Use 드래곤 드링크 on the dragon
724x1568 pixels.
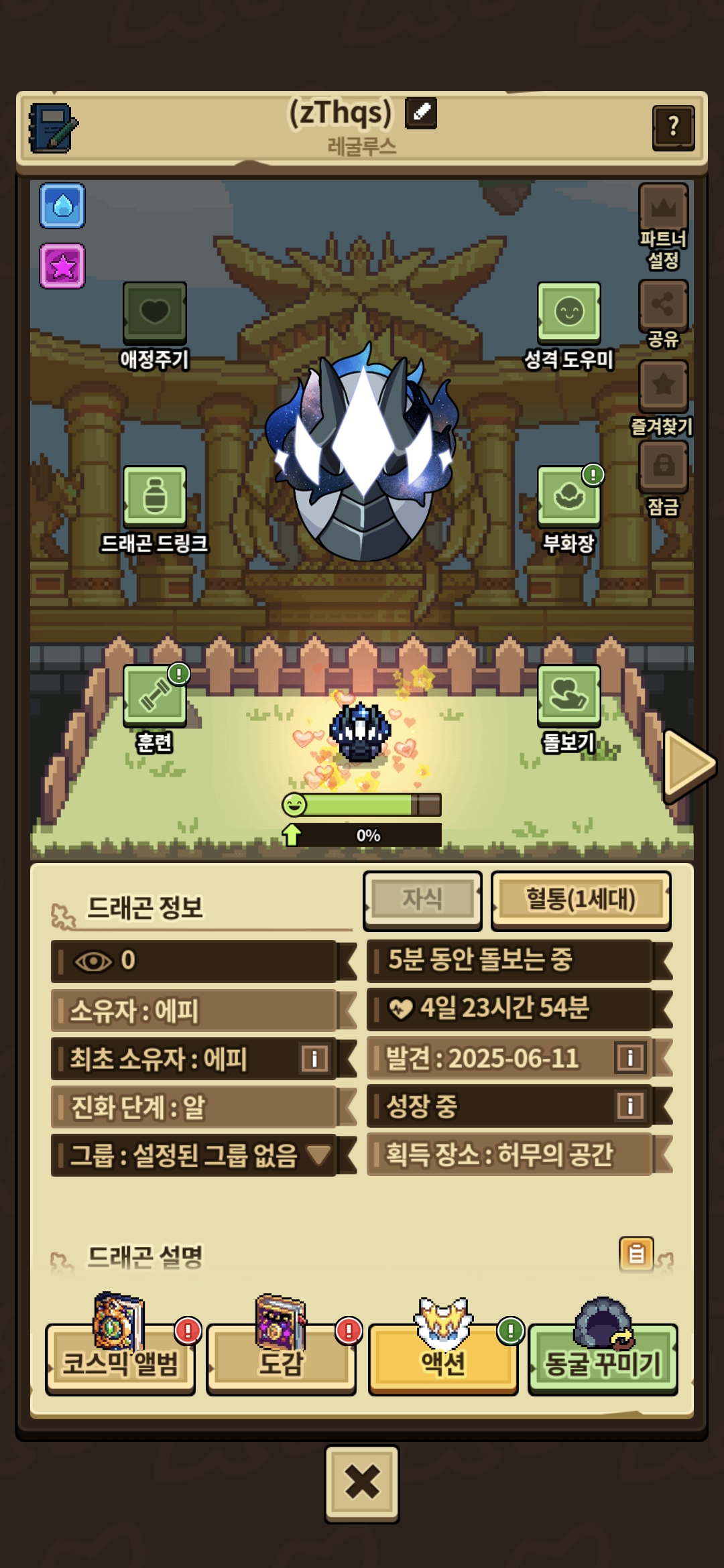coord(154,497)
